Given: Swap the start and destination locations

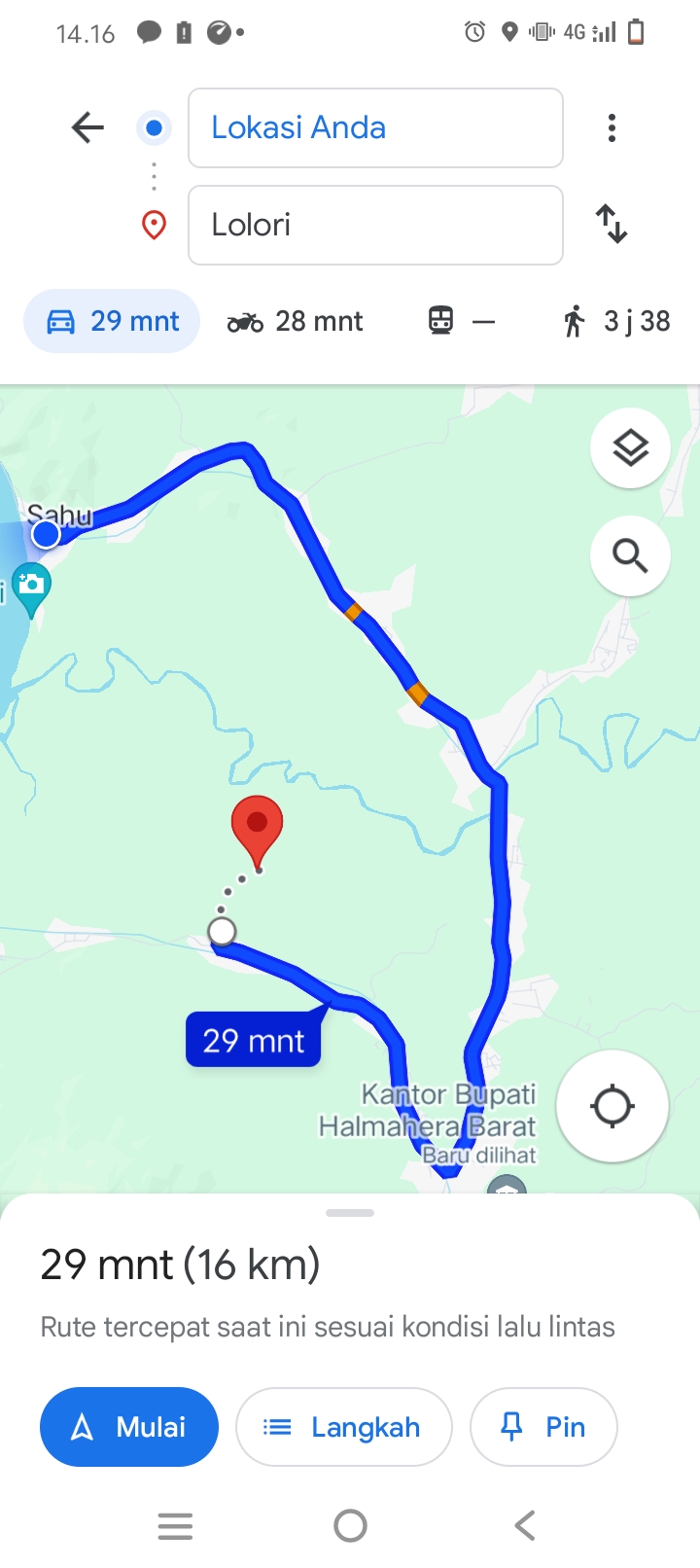Looking at the screenshot, I should tap(612, 224).
